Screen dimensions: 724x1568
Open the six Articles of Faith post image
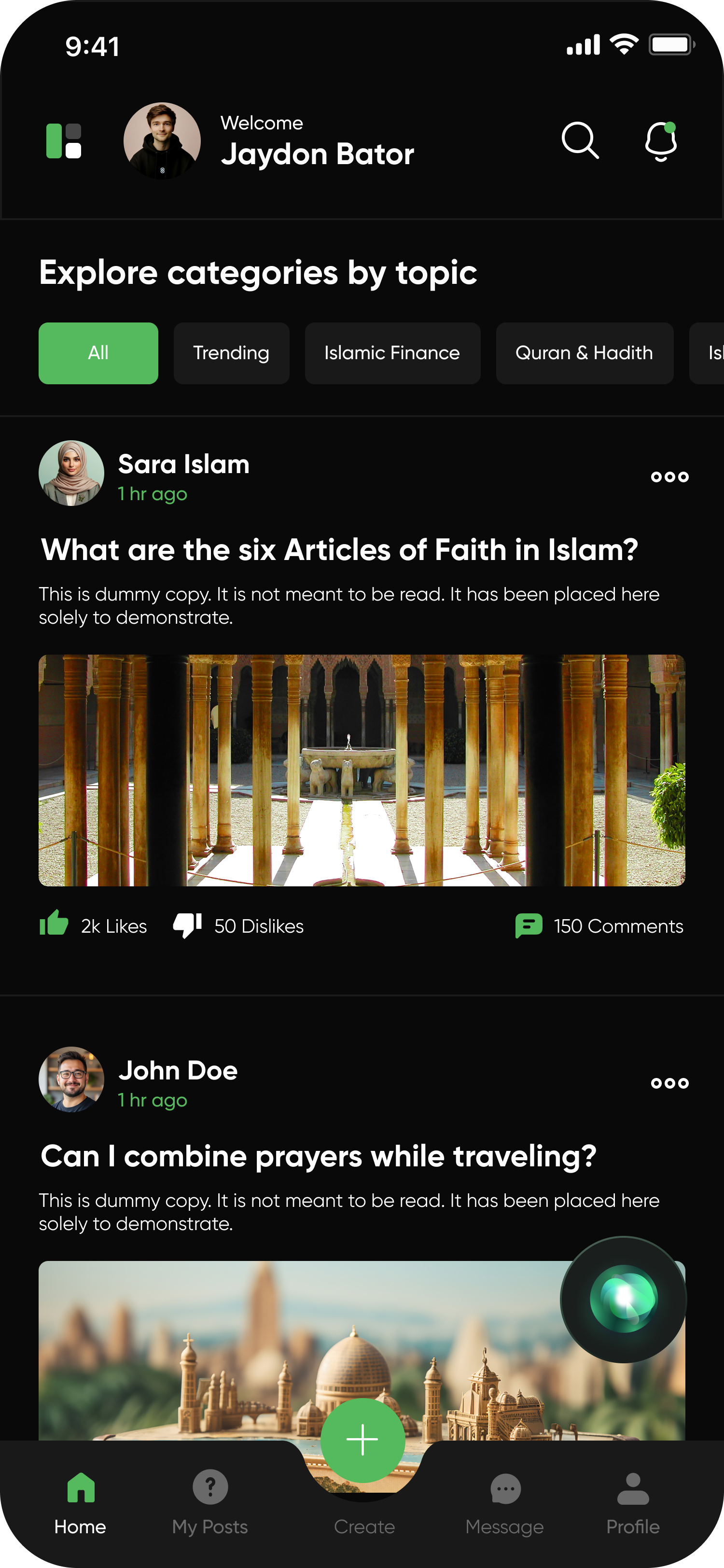point(362,770)
